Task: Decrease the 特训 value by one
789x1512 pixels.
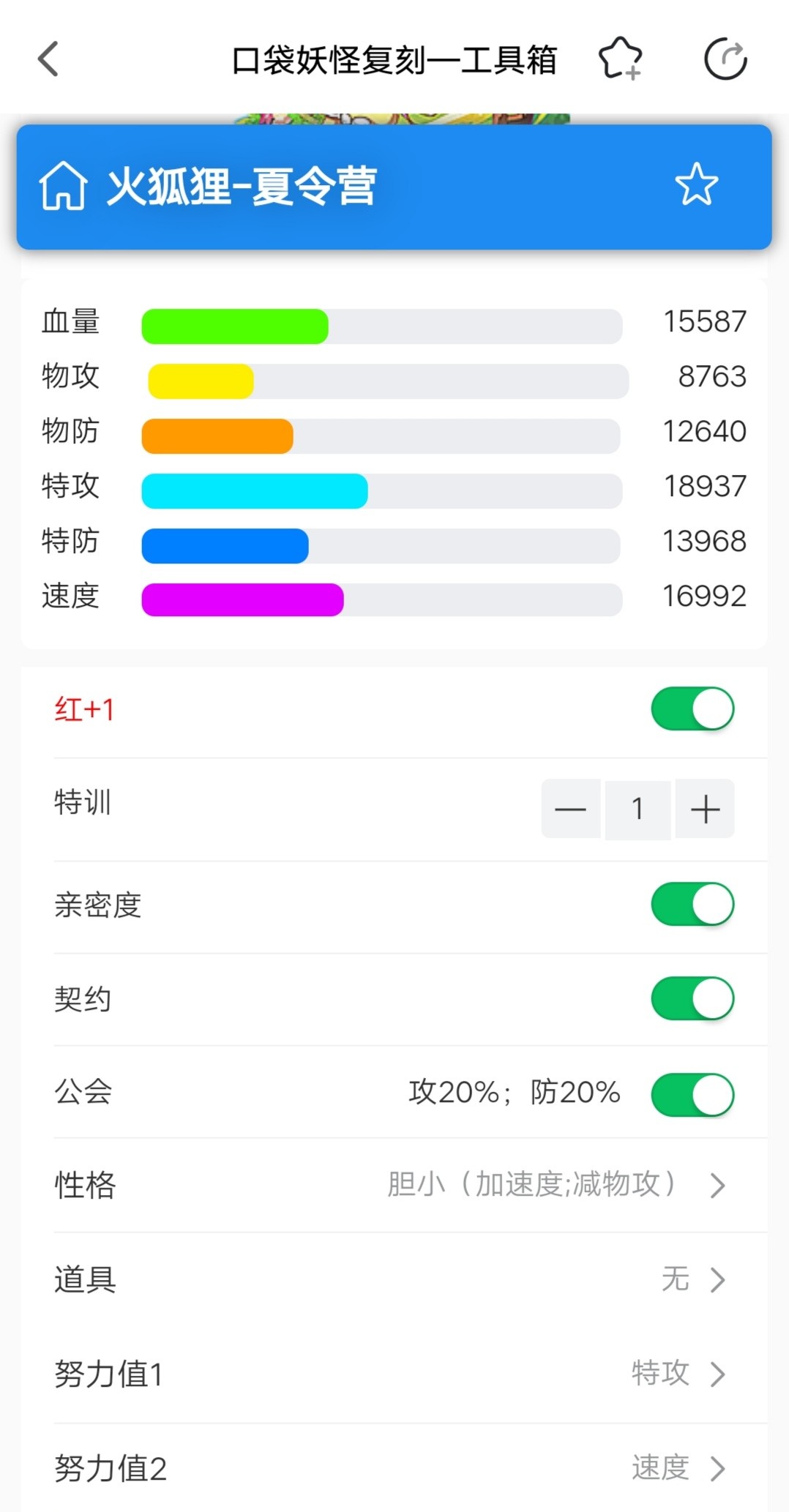Action: [571, 809]
